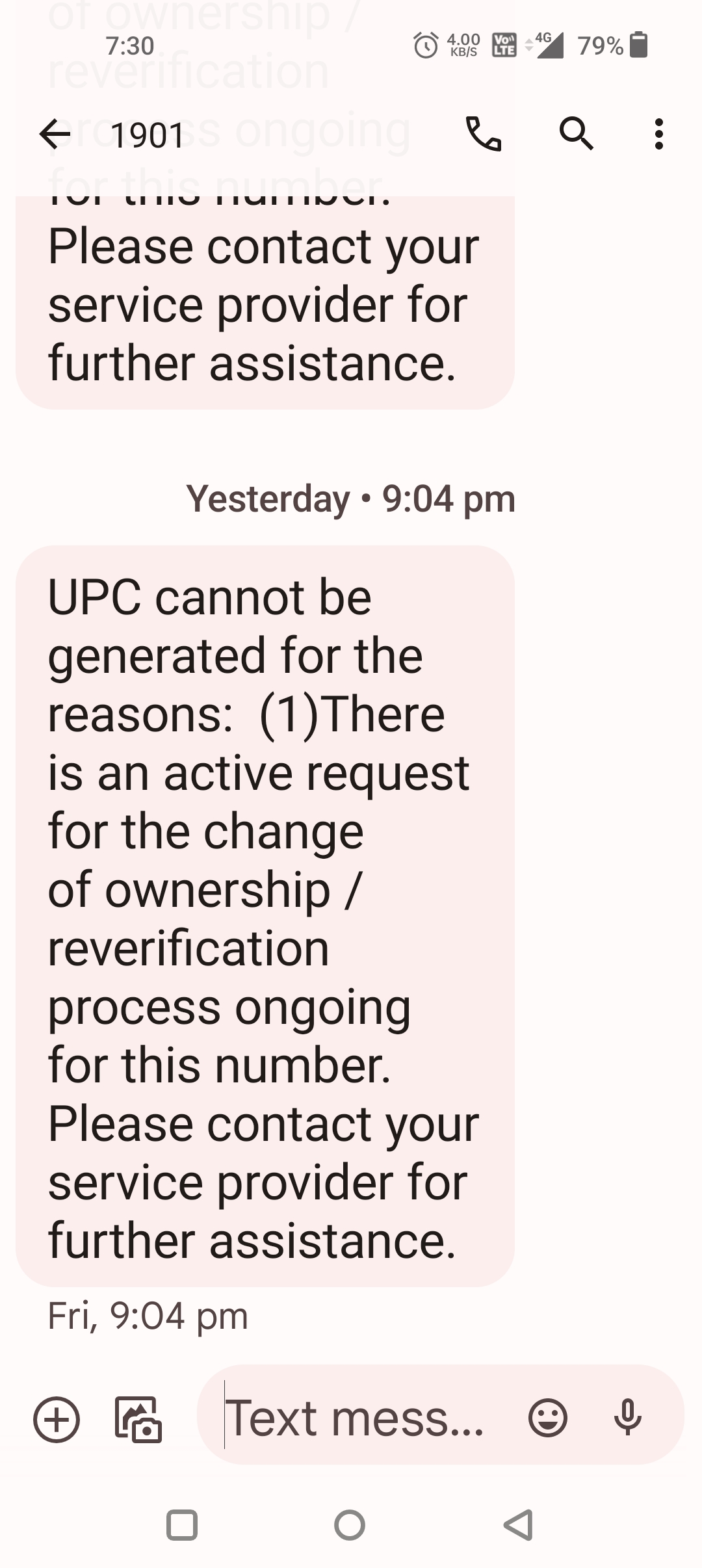Image resolution: width=702 pixels, height=1568 pixels.
Task: Open the three-dot overflow menu
Action: coord(658,134)
